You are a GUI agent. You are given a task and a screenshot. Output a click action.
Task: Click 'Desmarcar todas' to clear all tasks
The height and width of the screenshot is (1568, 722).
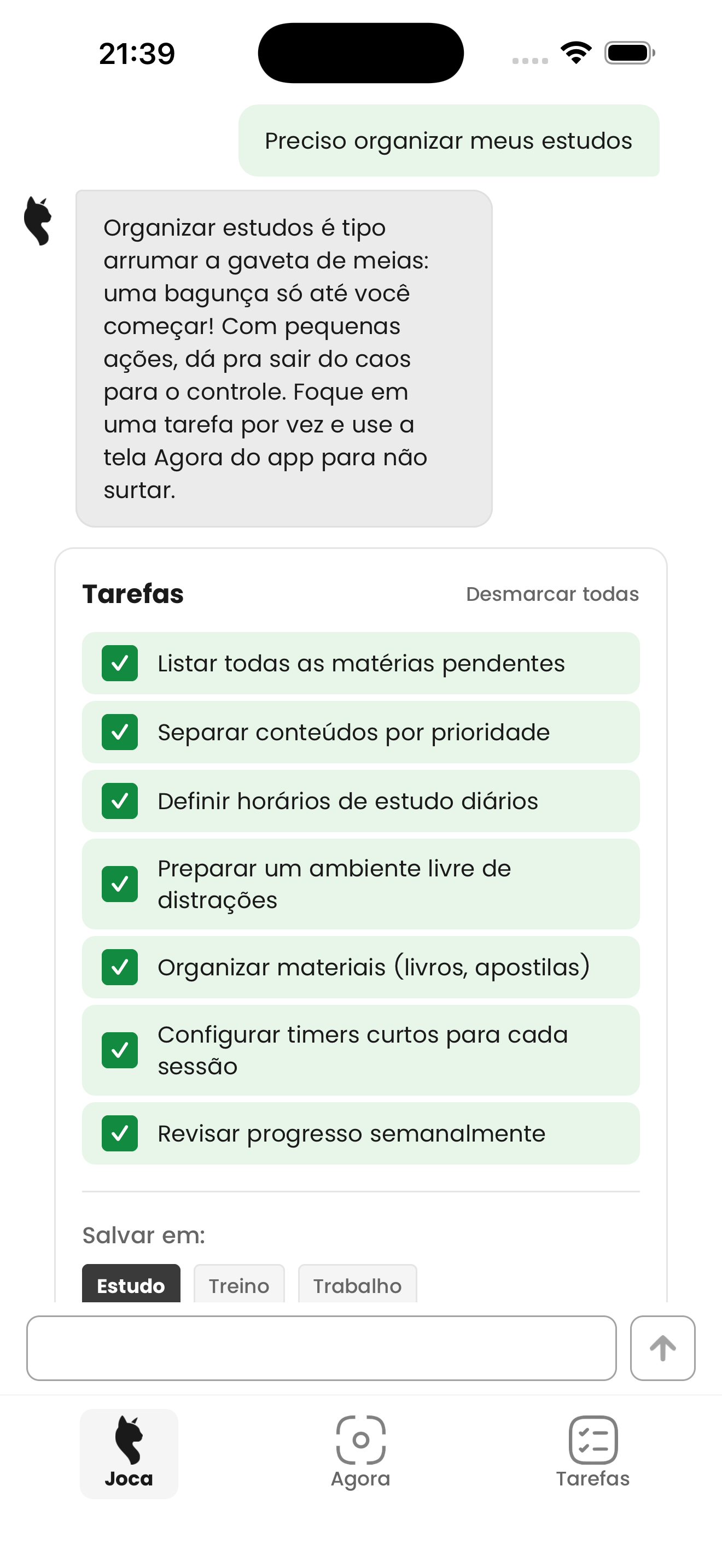[x=553, y=594]
